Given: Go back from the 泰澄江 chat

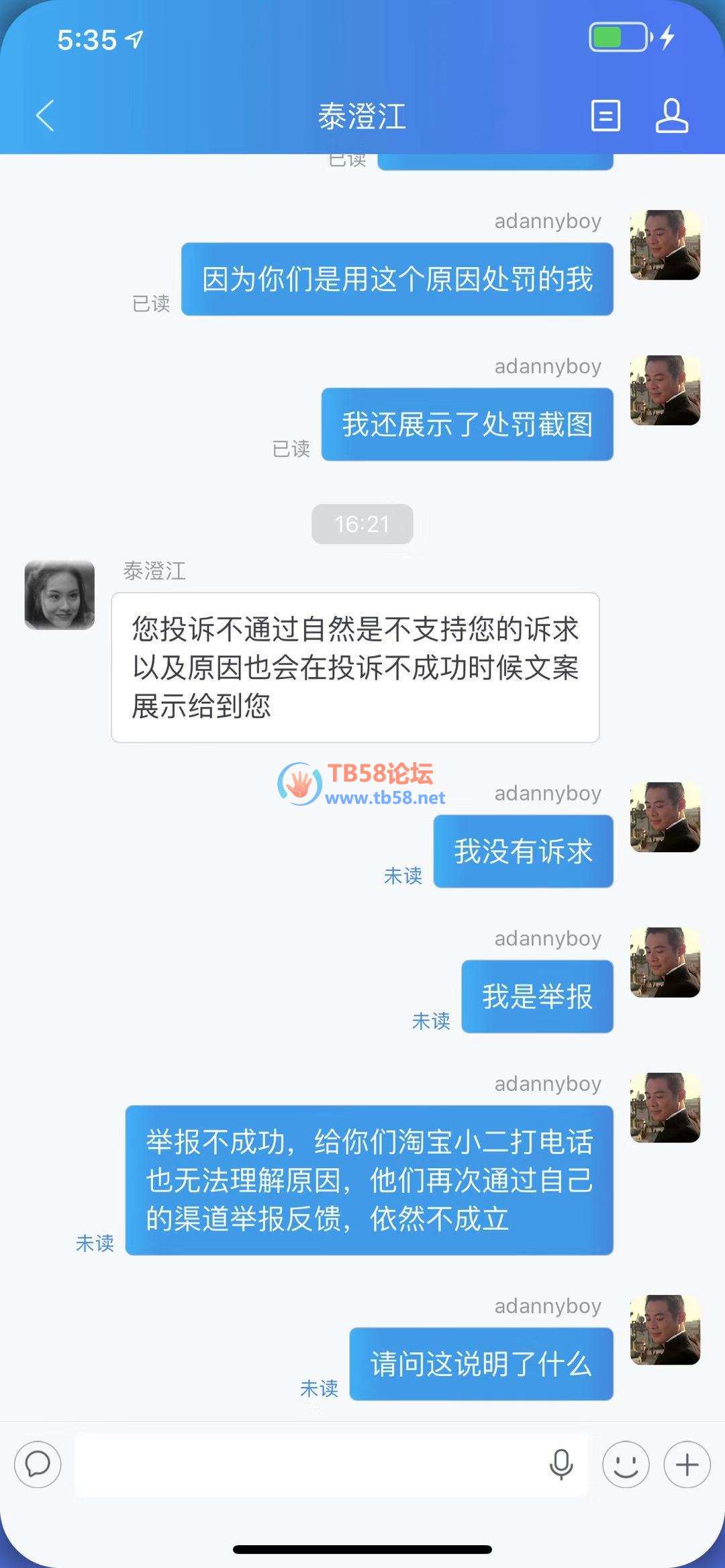Looking at the screenshot, I should pos(45,116).
